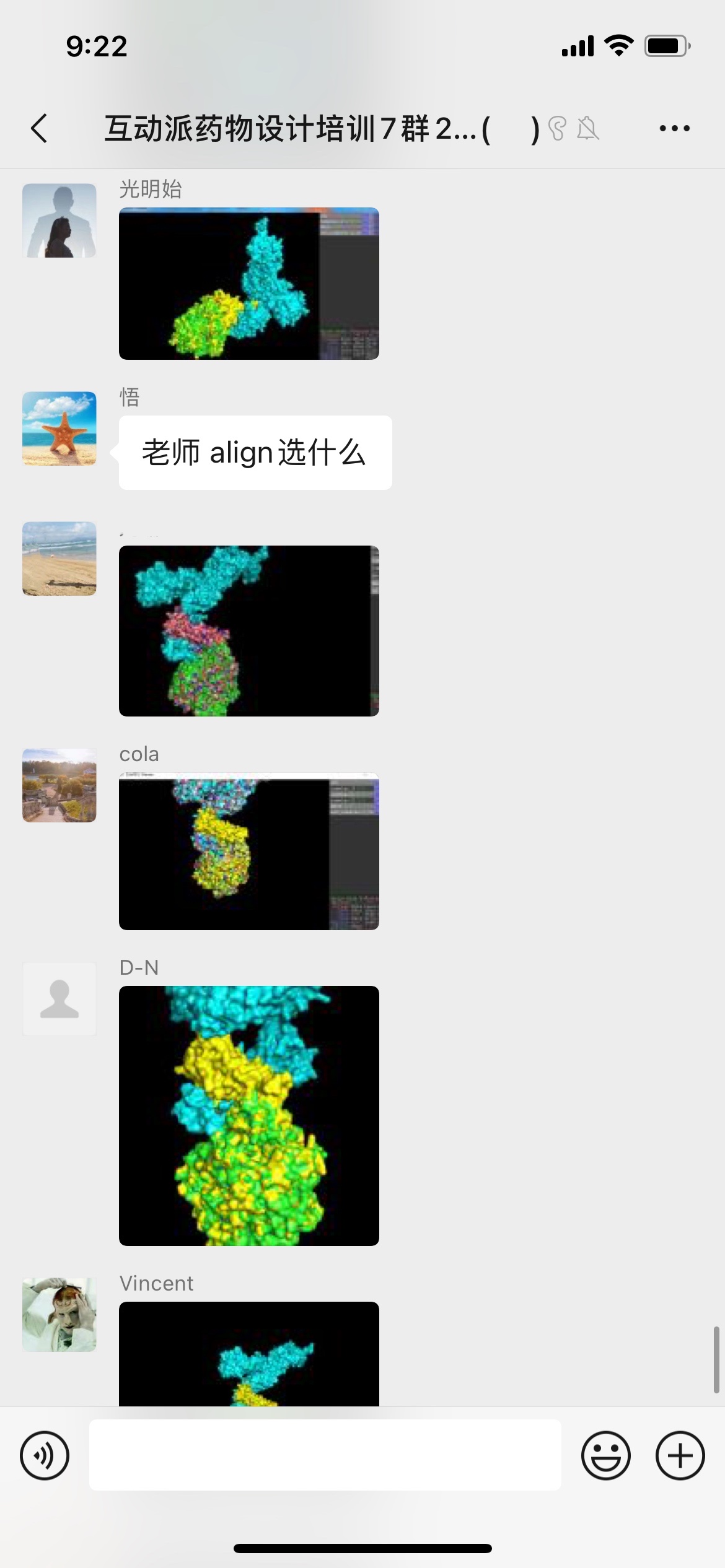This screenshot has width=725, height=1568.
Task: View D-N's default avatar profile
Action: (x=59, y=998)
